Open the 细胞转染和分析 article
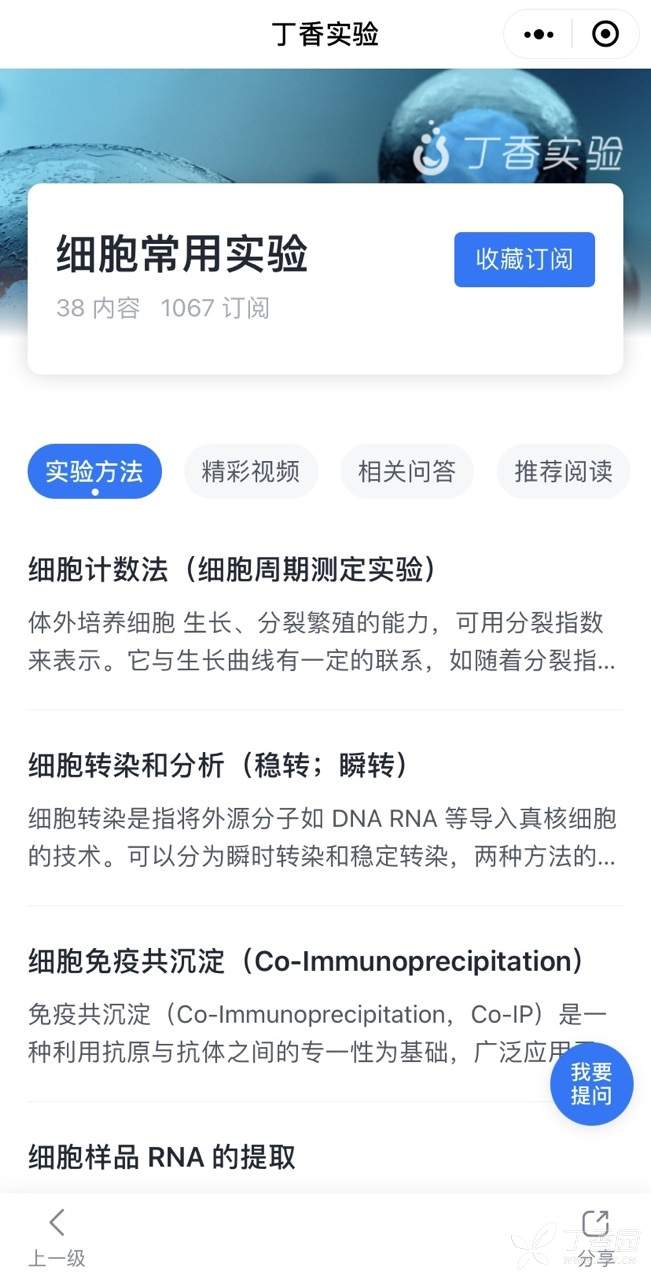The height and width of the screenshot is (1280, 651). (x=218, y=766)
